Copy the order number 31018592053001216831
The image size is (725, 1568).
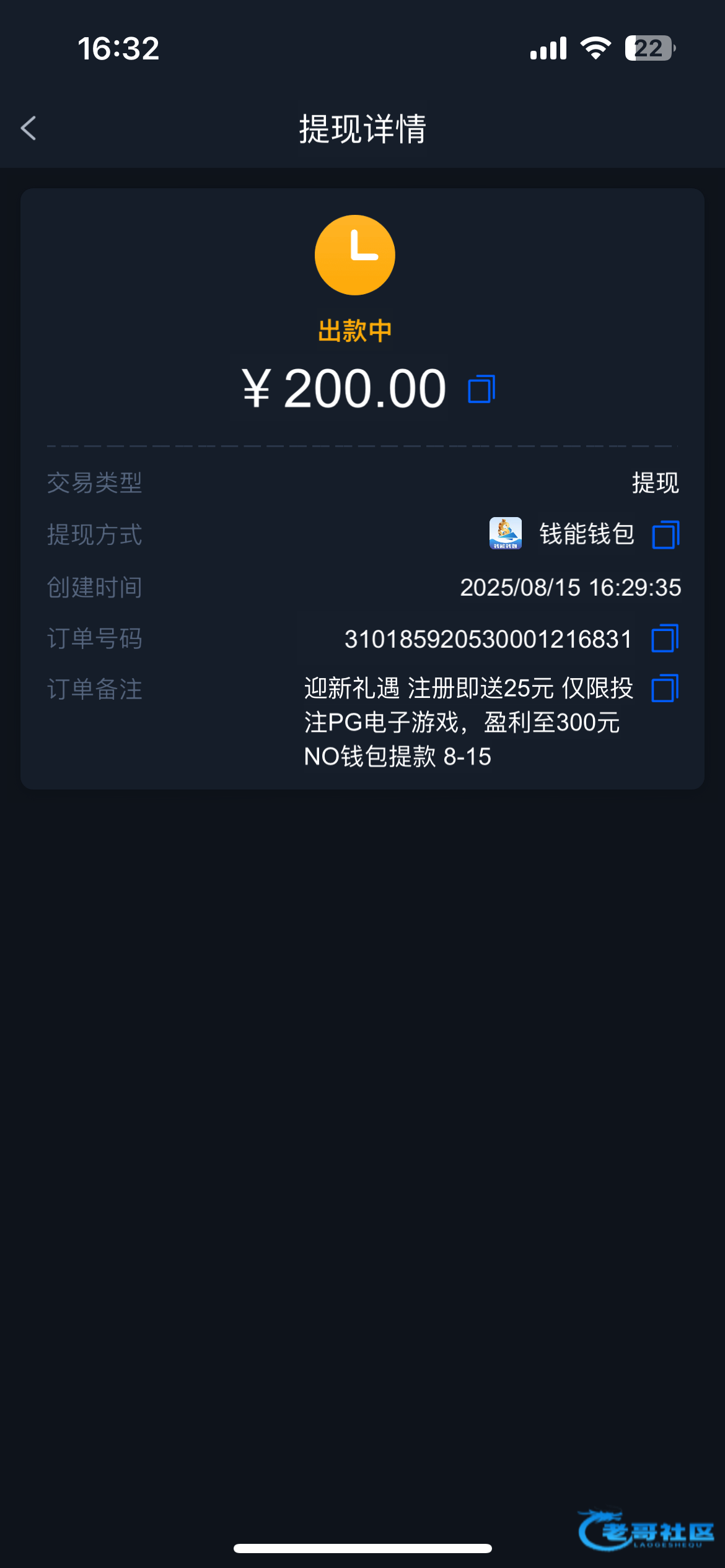pyautogui.click(x=665, y=638)
